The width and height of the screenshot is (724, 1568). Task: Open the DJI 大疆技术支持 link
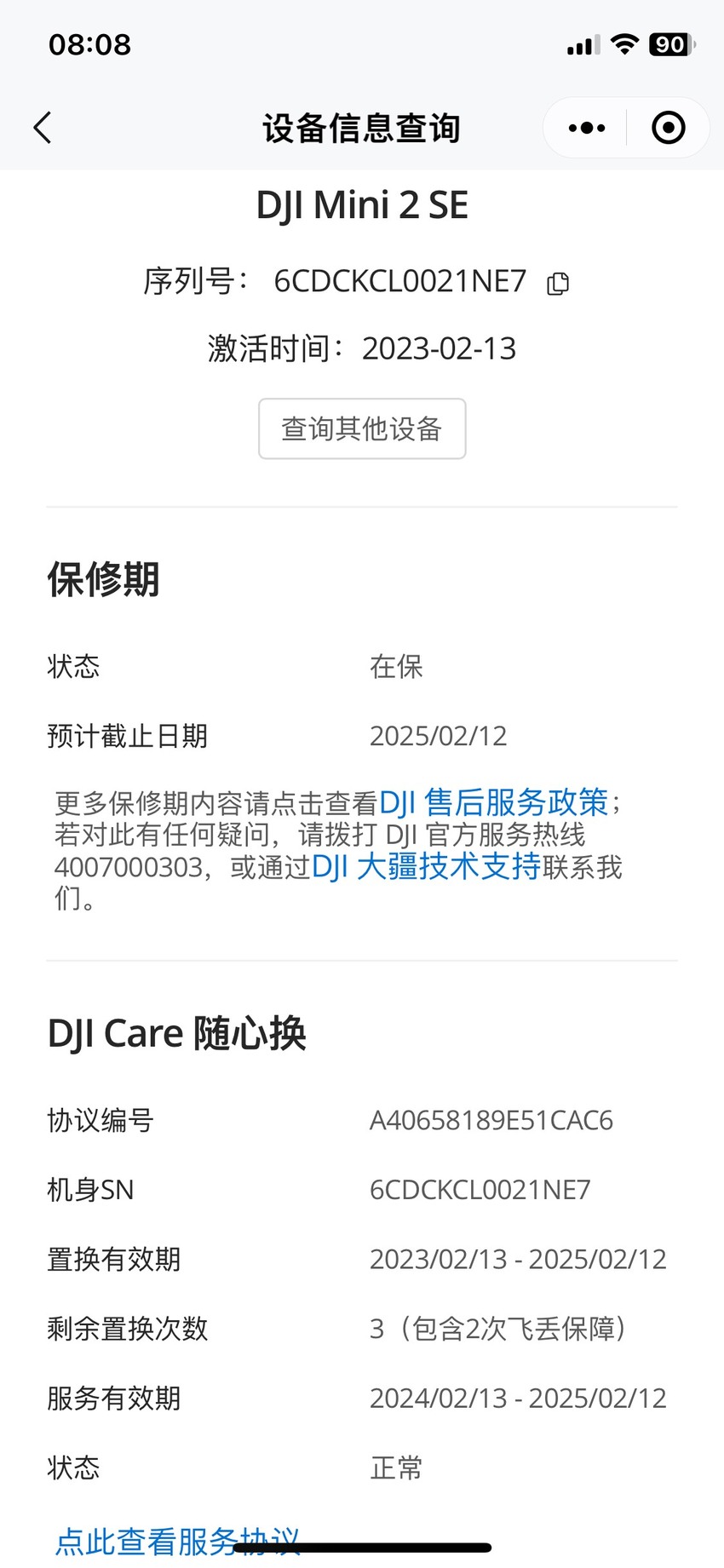426,866
